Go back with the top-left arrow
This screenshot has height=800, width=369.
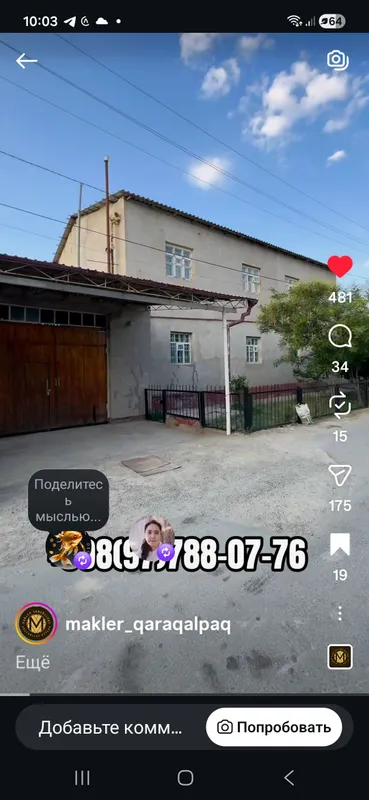click(26, 61)
